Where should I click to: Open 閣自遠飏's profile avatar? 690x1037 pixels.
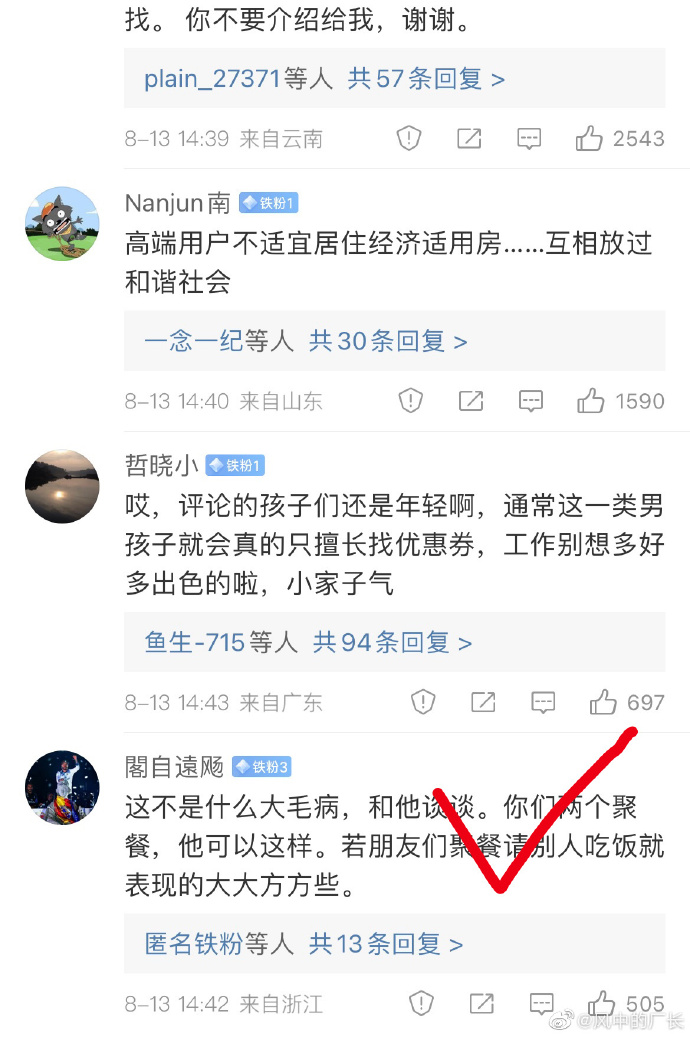pyautogui.click(x=62, y=787)
